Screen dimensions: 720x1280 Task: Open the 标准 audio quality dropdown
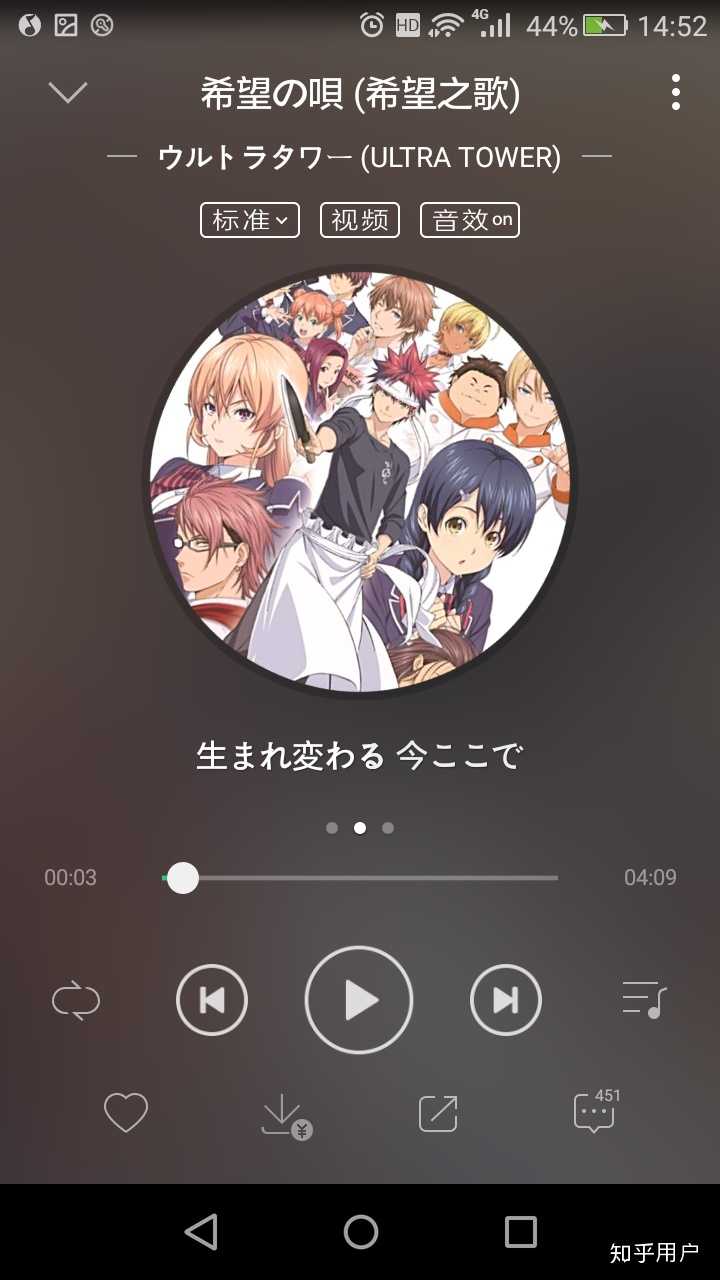pyautogui.click(x=249, y=219)
